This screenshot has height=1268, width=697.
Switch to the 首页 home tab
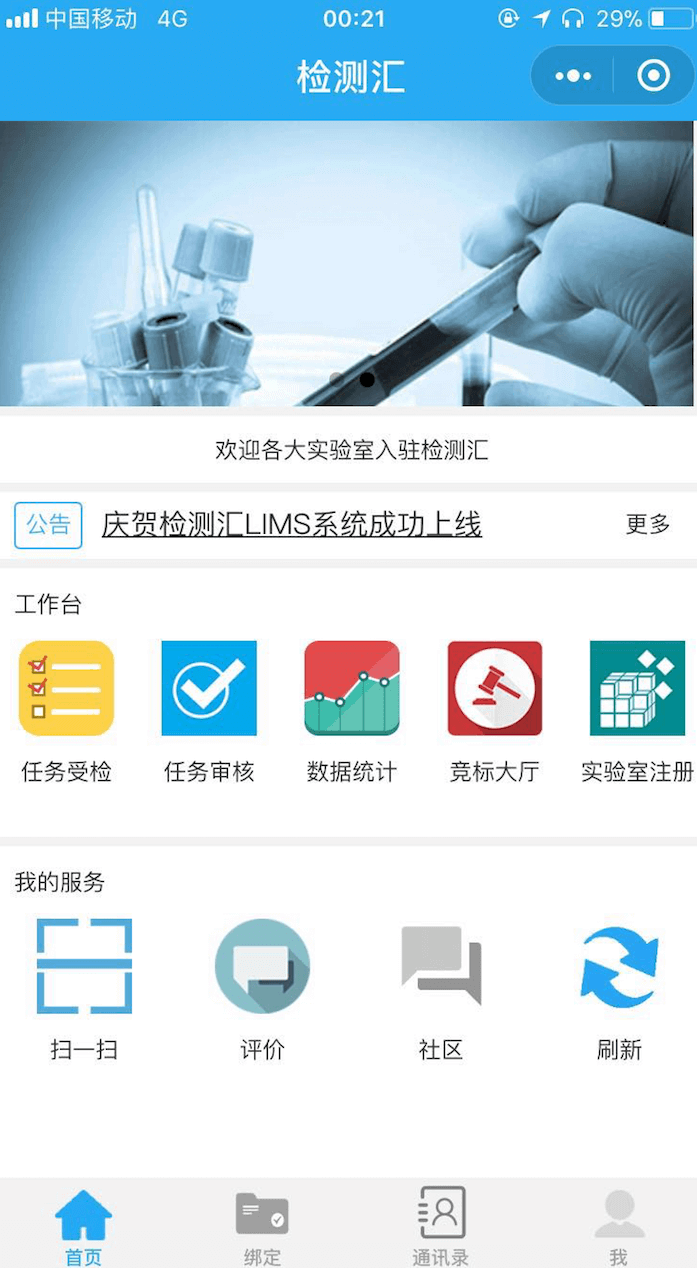(84, 1226)
